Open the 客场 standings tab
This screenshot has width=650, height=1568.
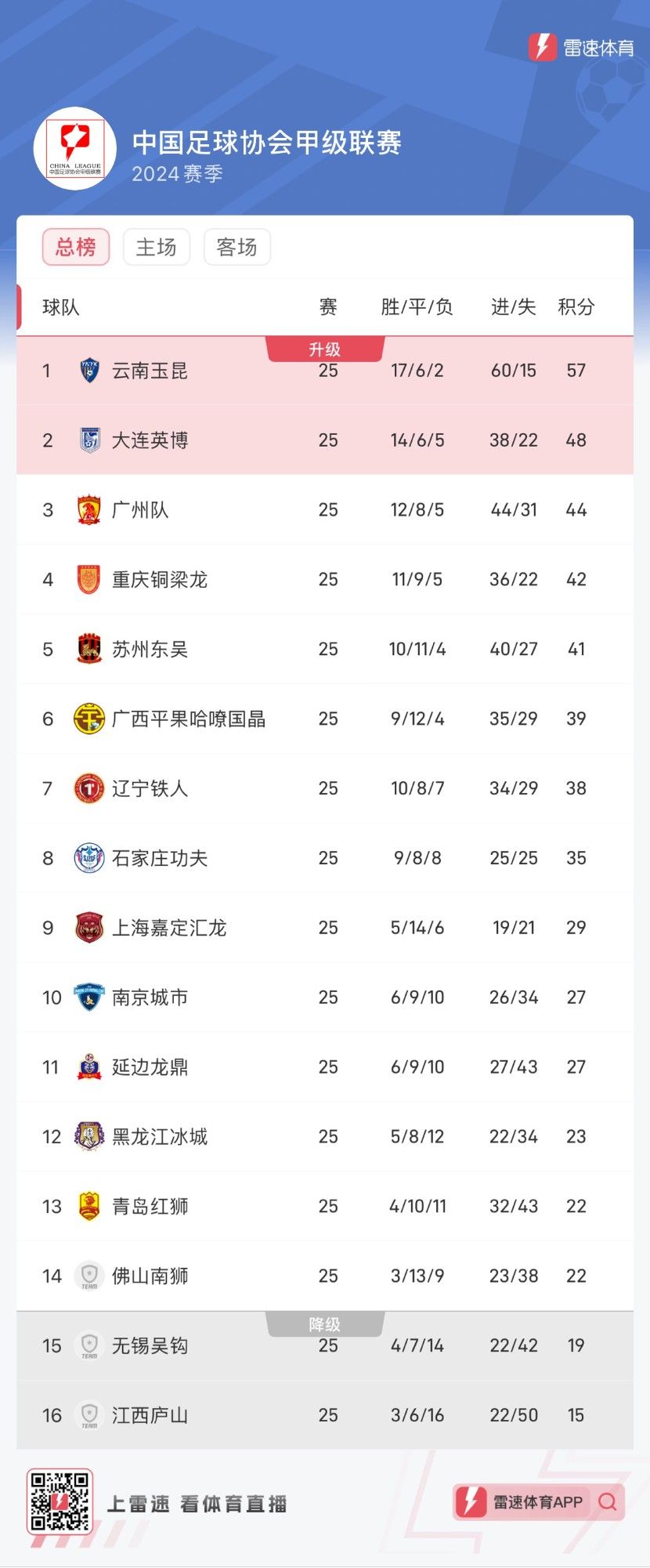pos(237,247)
